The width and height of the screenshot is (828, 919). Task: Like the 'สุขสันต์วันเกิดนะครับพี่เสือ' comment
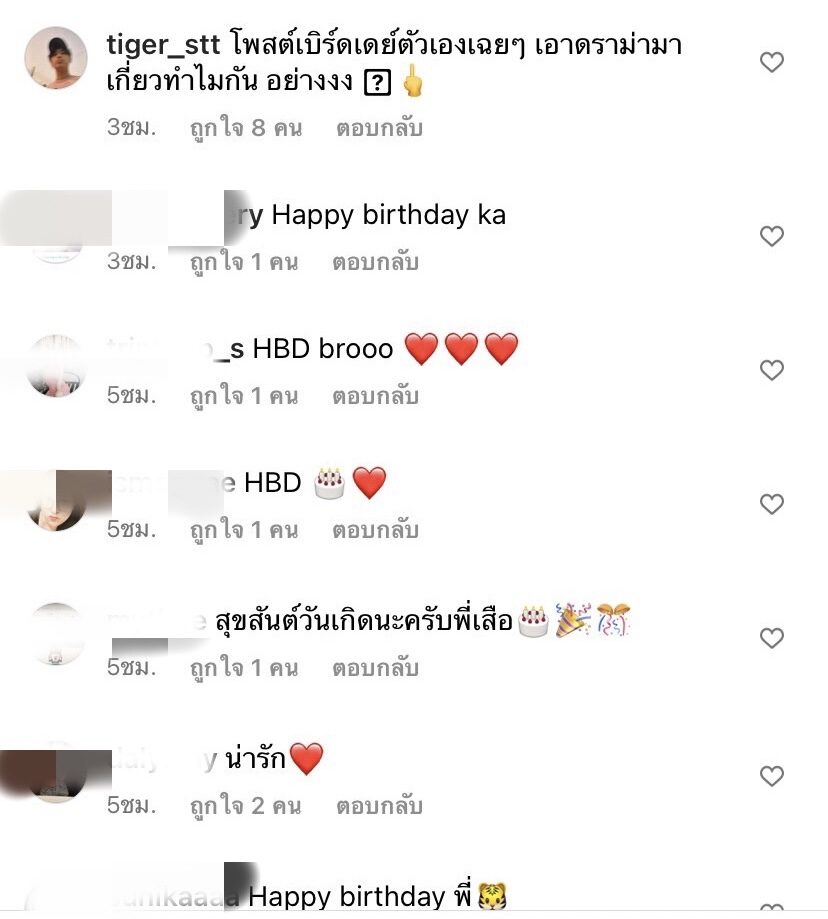point(771,638)
